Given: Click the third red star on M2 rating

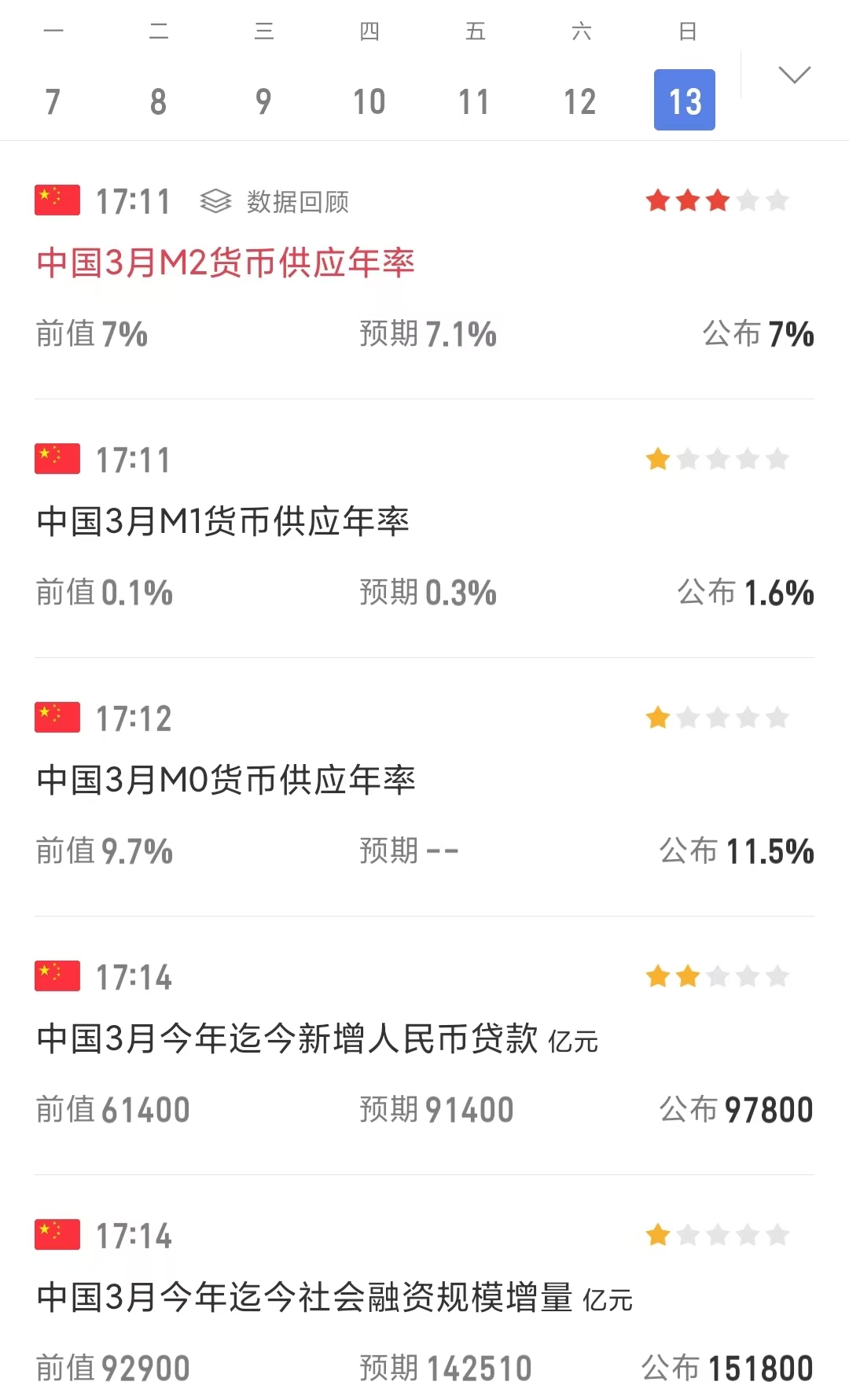Looking at the screenshot, I should click(x=716, y=201).
